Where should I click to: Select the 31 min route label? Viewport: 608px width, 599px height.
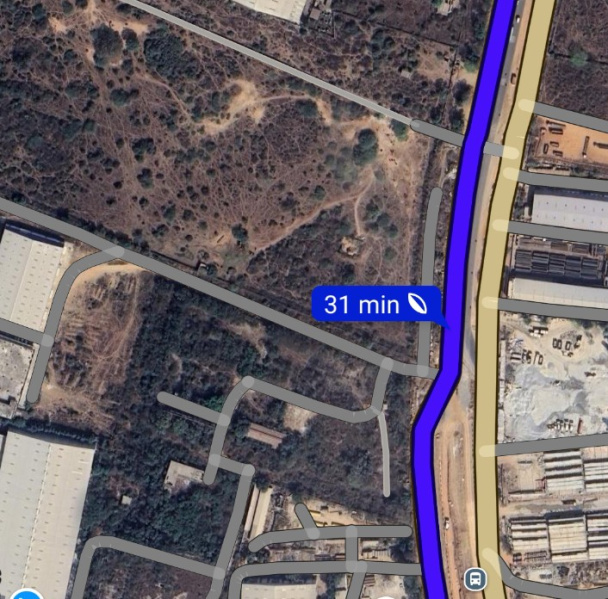pyautogui.click(x=376, y=304)
